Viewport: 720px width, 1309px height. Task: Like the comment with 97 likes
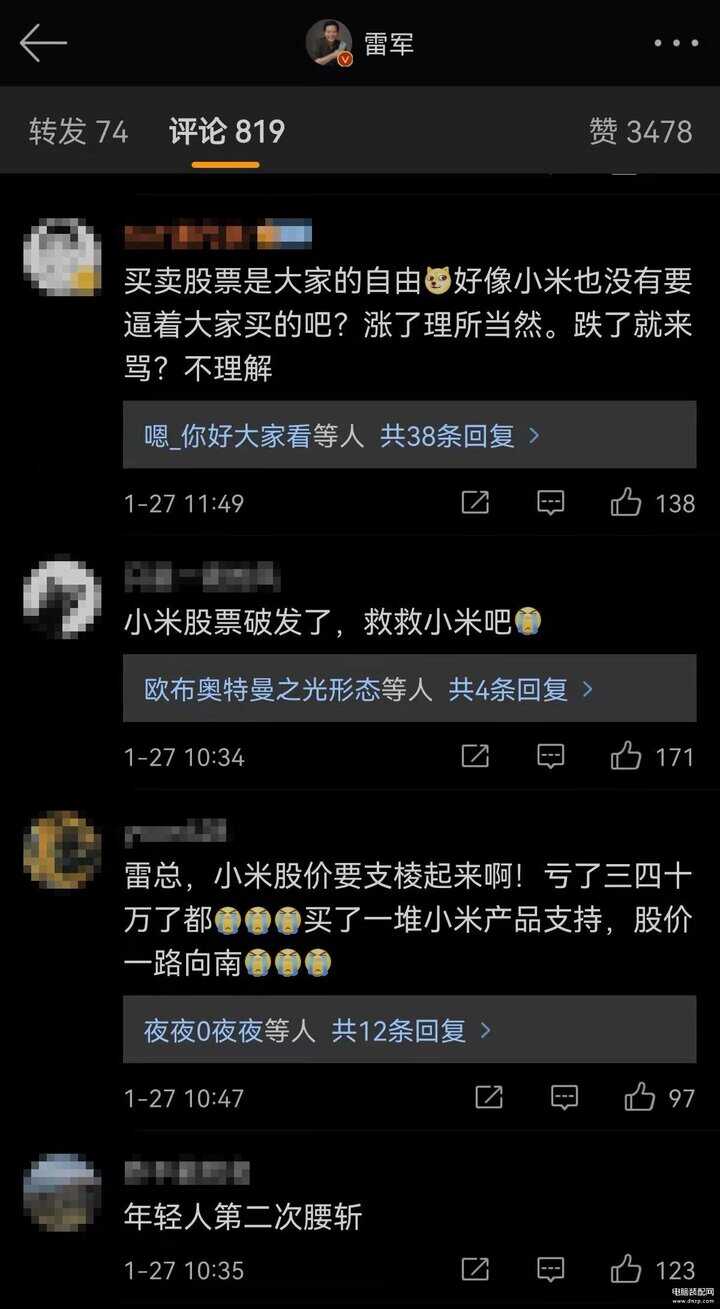coord(640,1098)
